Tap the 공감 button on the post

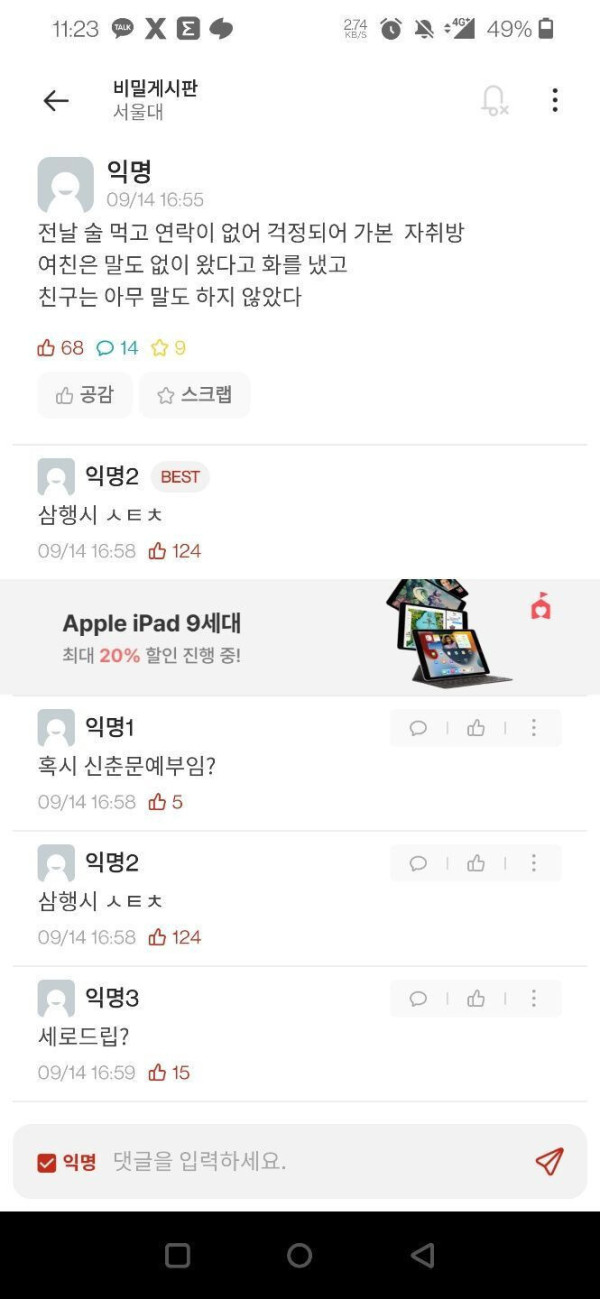point(85,395)
